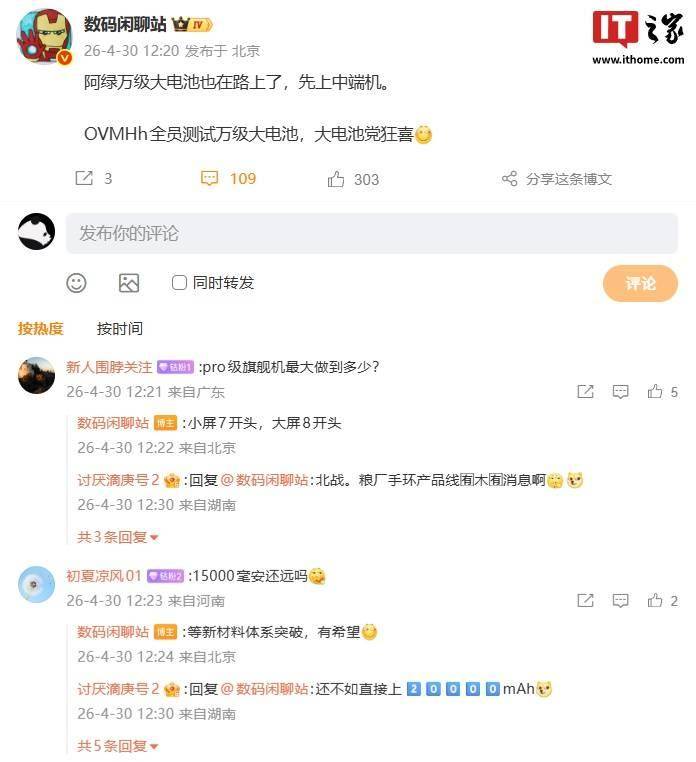Check the 同时转发 checkbox

(x=180, y=283)
